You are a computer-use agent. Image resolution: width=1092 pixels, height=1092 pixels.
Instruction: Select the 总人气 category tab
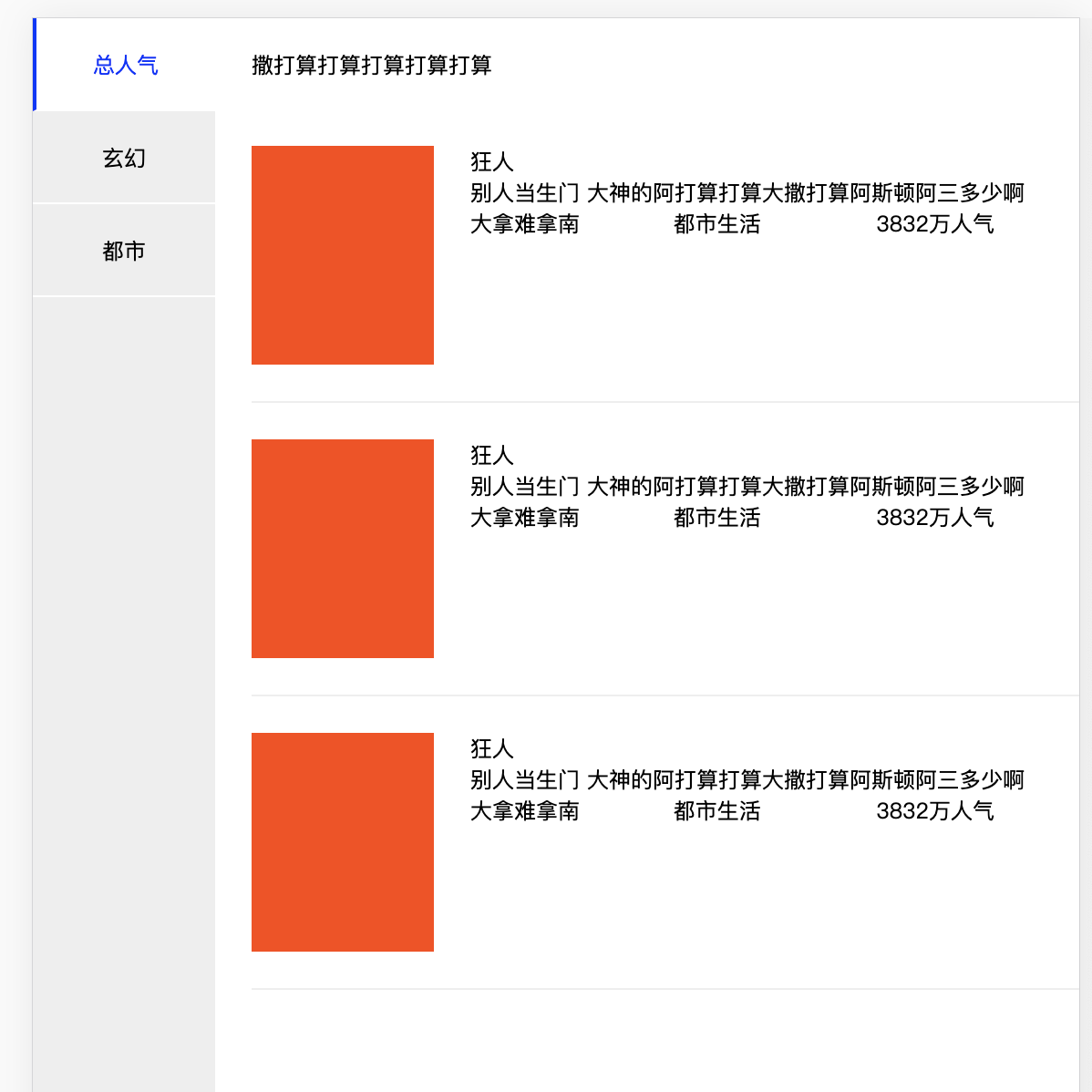pyautogui.click(x=125, y=66)
